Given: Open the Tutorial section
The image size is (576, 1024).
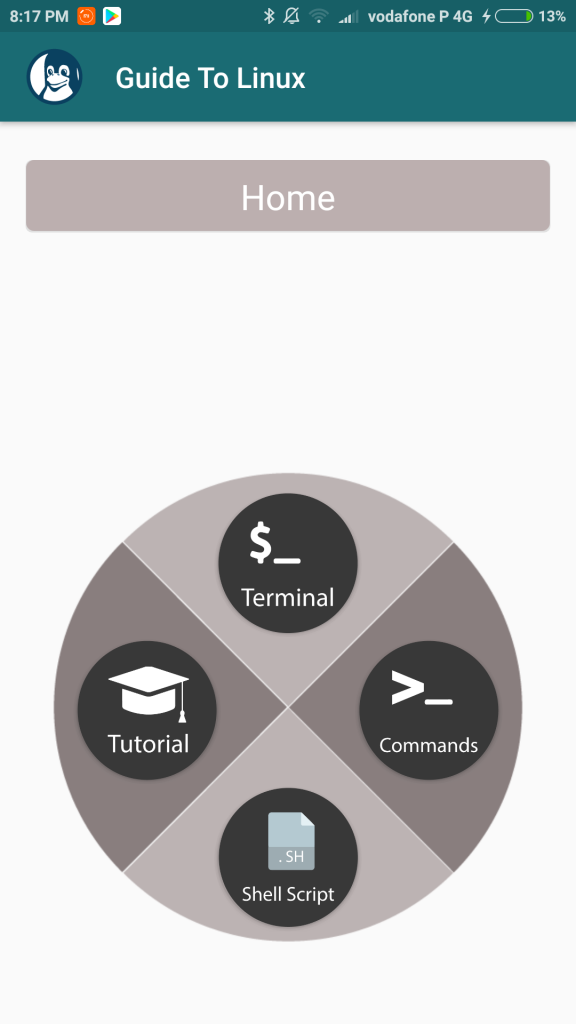Looking at the screenshot, I should (147, 710).
